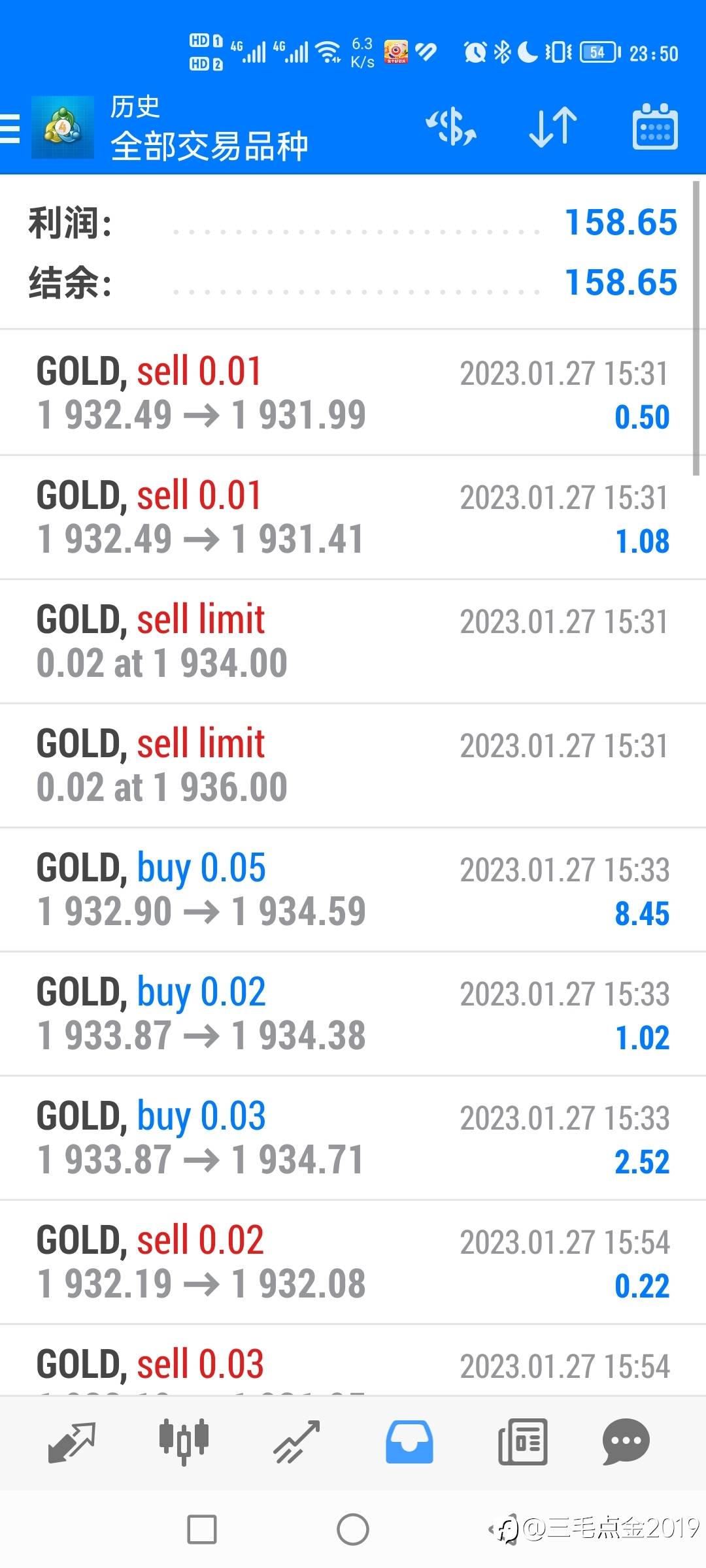
Task: Open the sort order arrows
Action: pos(553,127)
